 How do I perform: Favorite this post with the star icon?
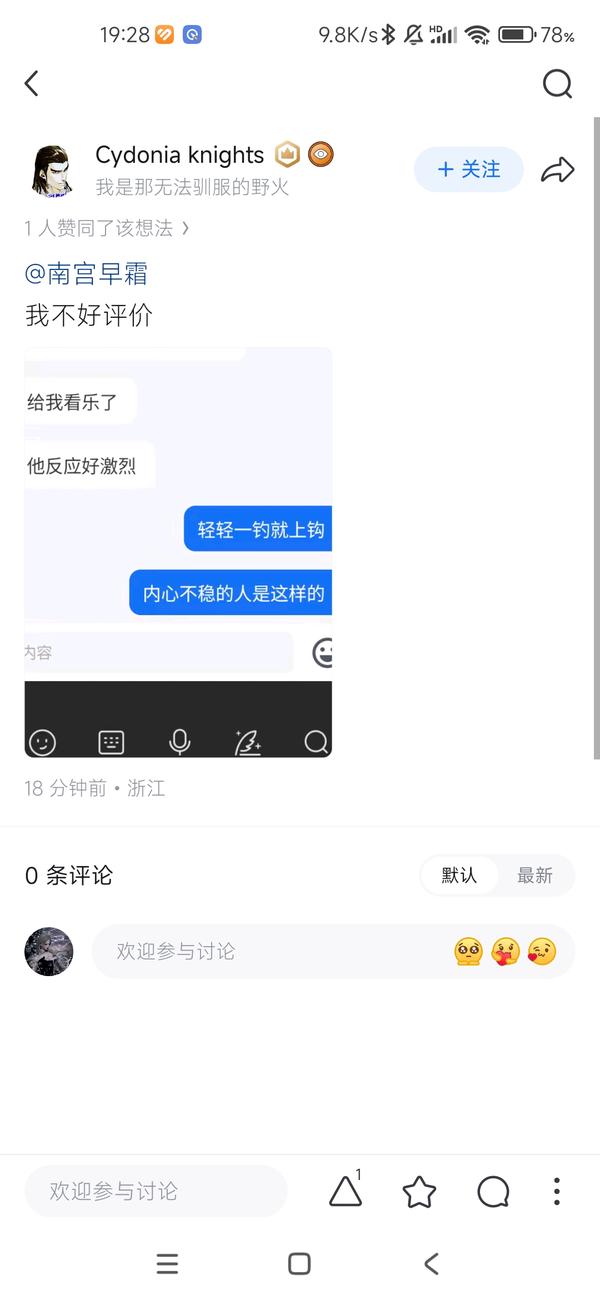click(x=419, y=1191)
